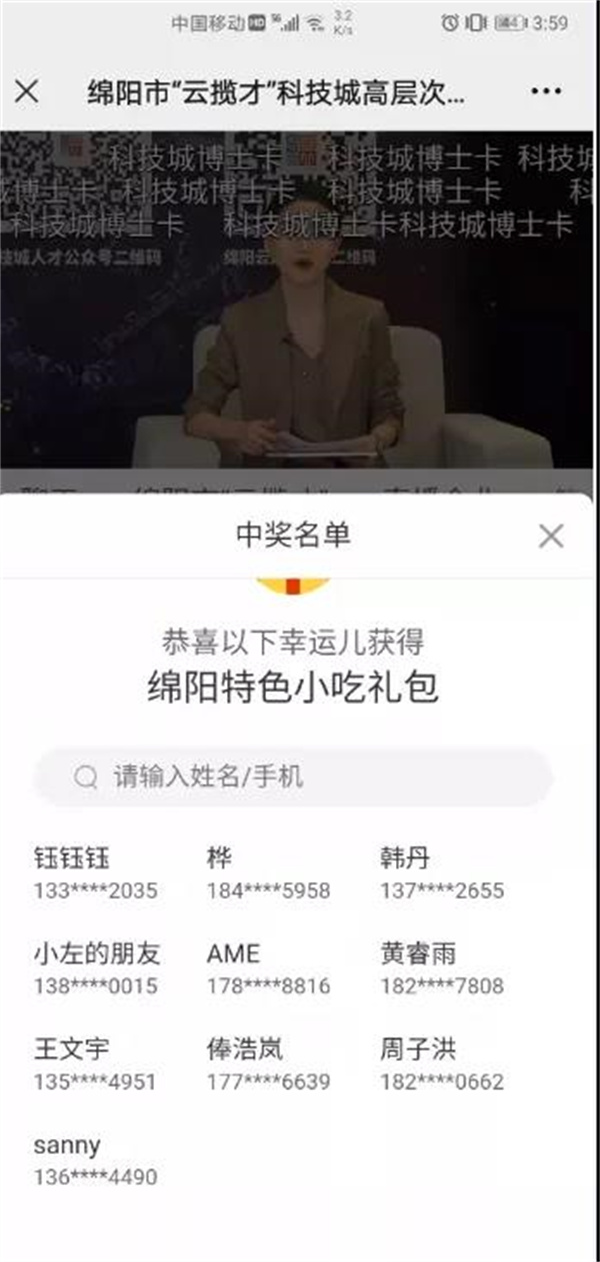Close the webpage with the top-left X
Viewport: 600px width, 1262px height.
click(27, 92)
